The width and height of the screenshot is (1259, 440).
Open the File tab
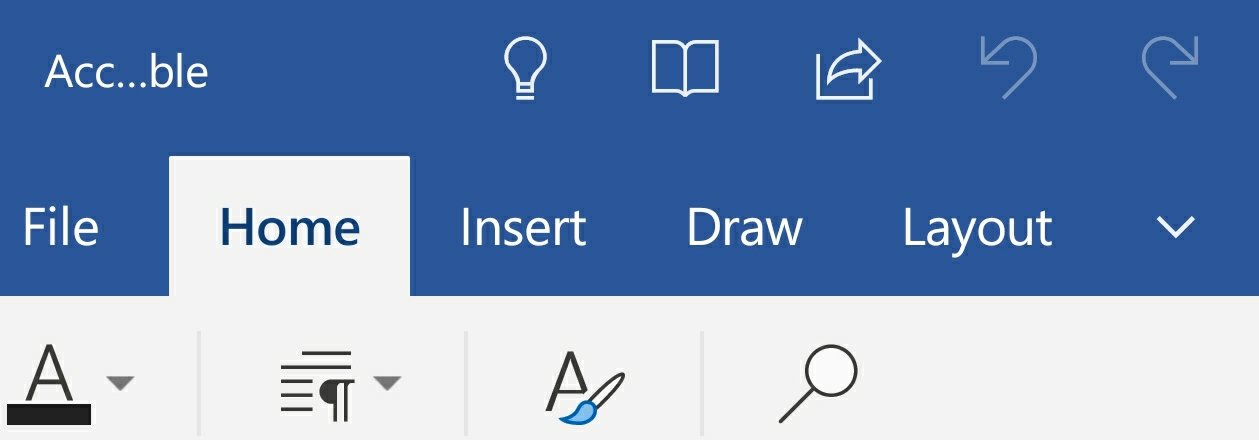tap(60, 228)
